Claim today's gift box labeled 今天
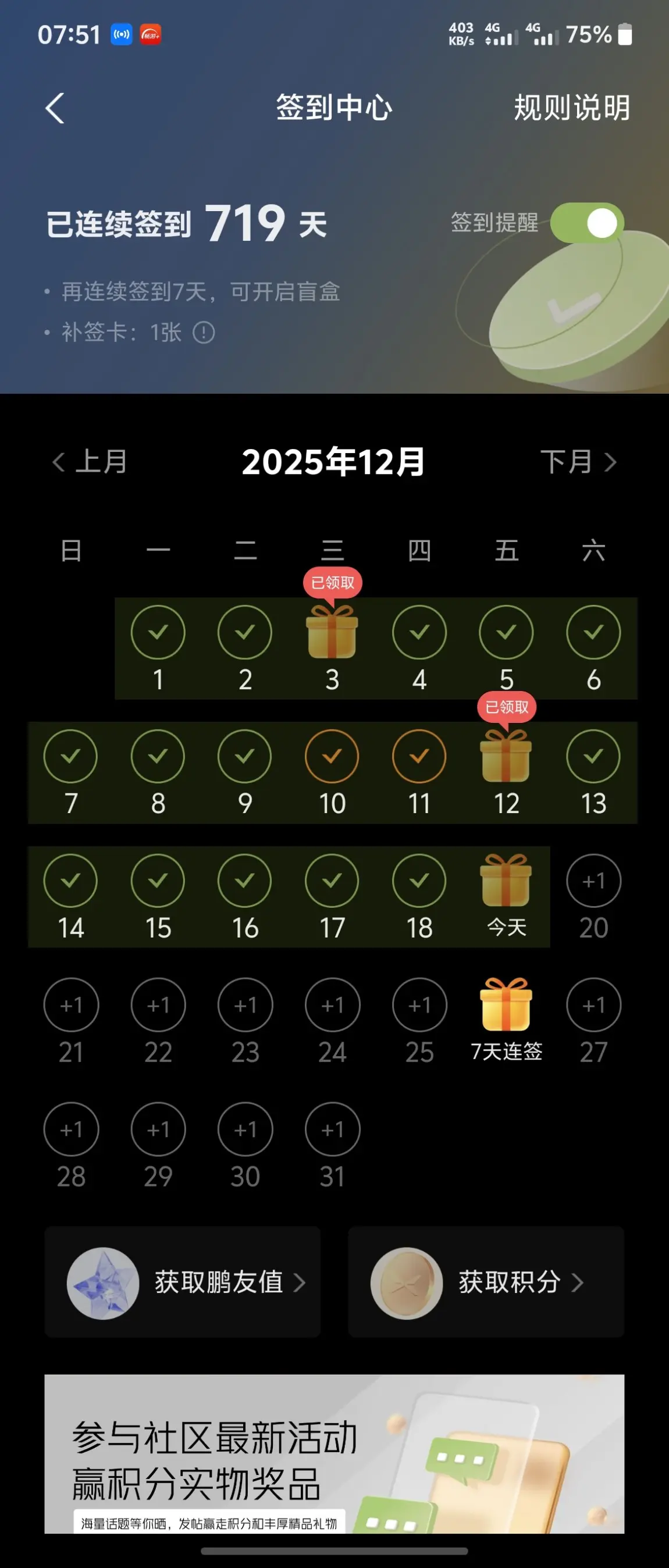This screenshot has width=669, height=1568. pyautogui.click(x=506, y=881)
